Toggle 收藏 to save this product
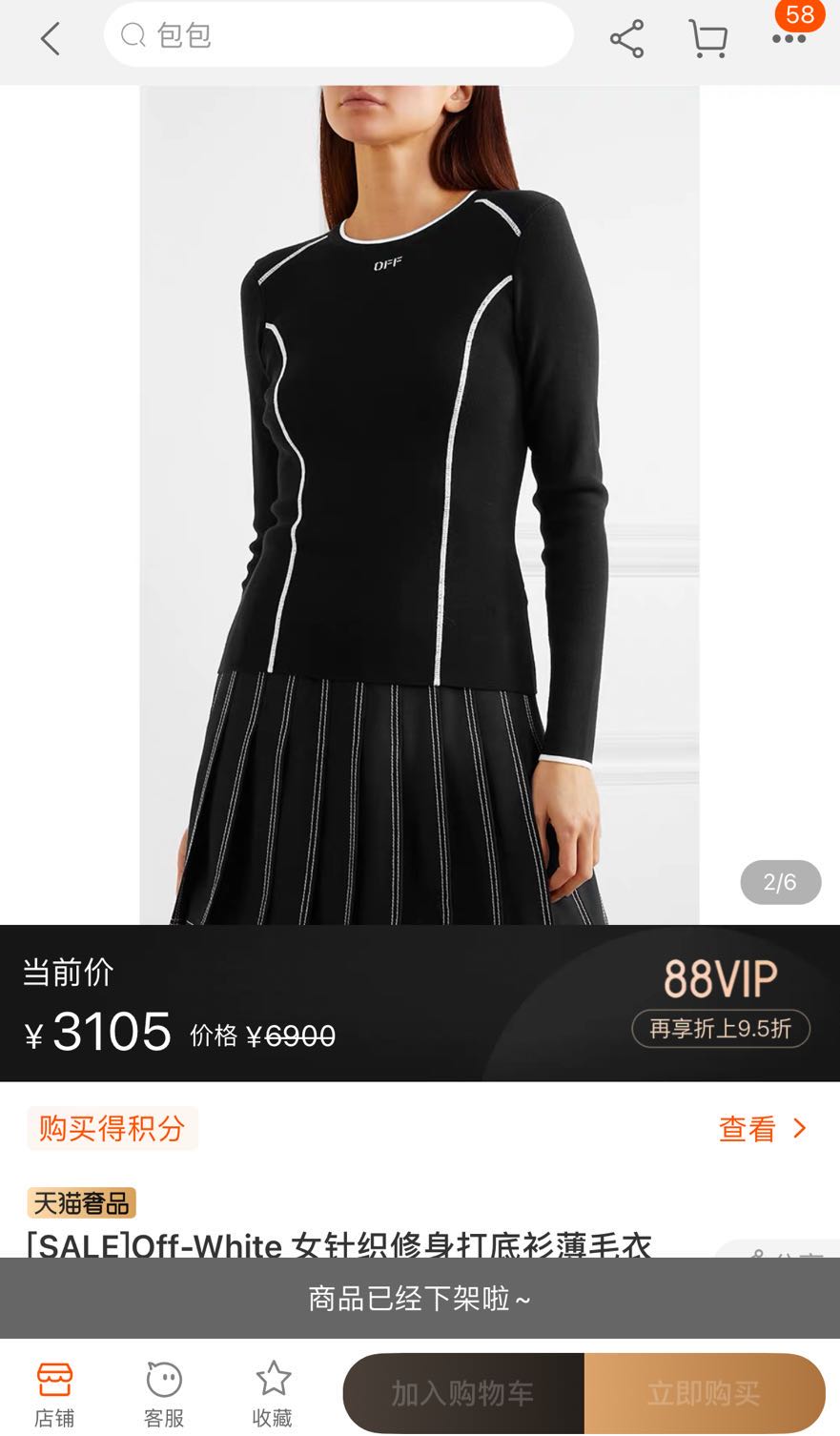840x1436 pixels. (x=274, y=1390)
